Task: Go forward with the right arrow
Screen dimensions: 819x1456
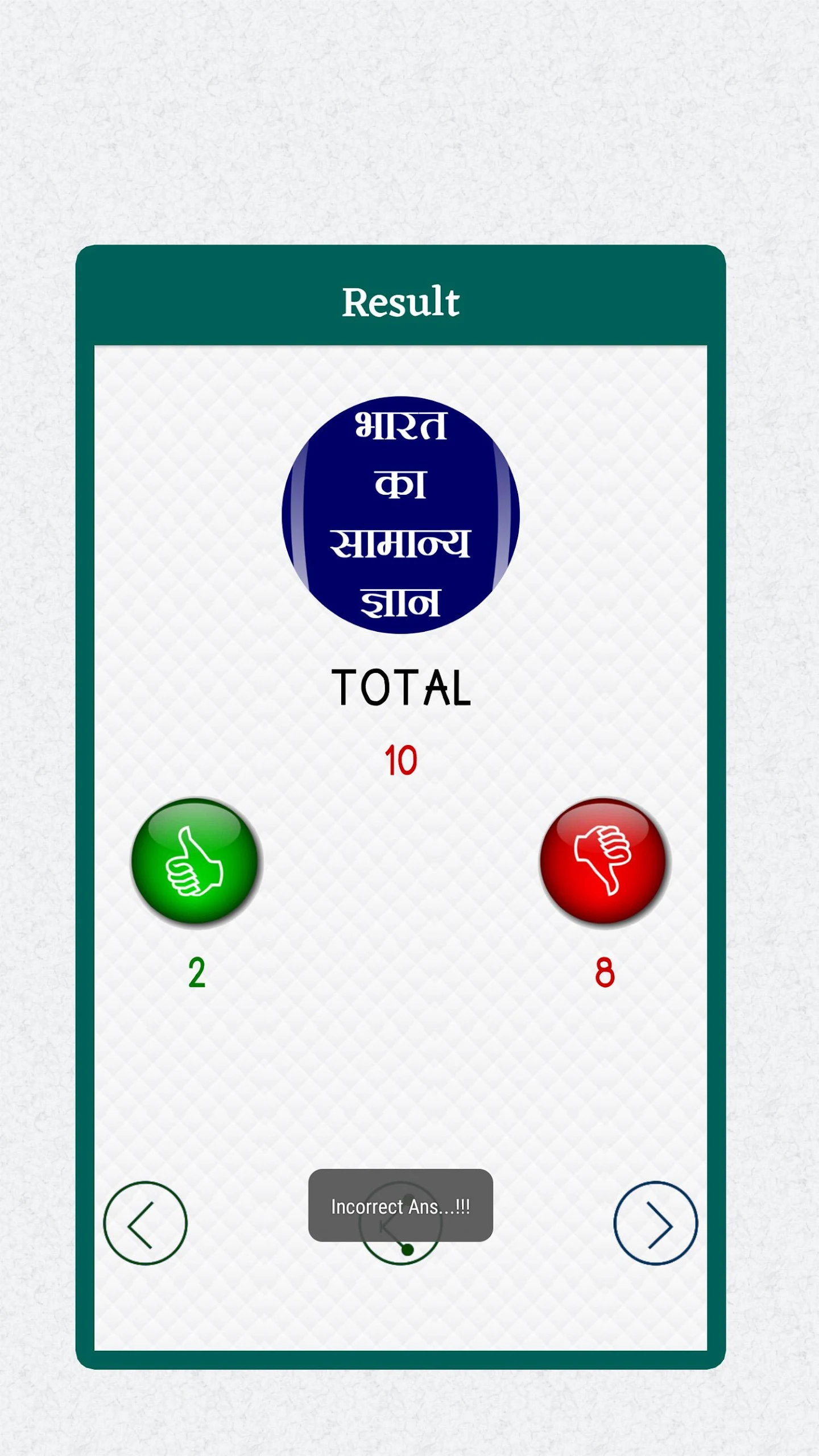Action: [655, 1223]
